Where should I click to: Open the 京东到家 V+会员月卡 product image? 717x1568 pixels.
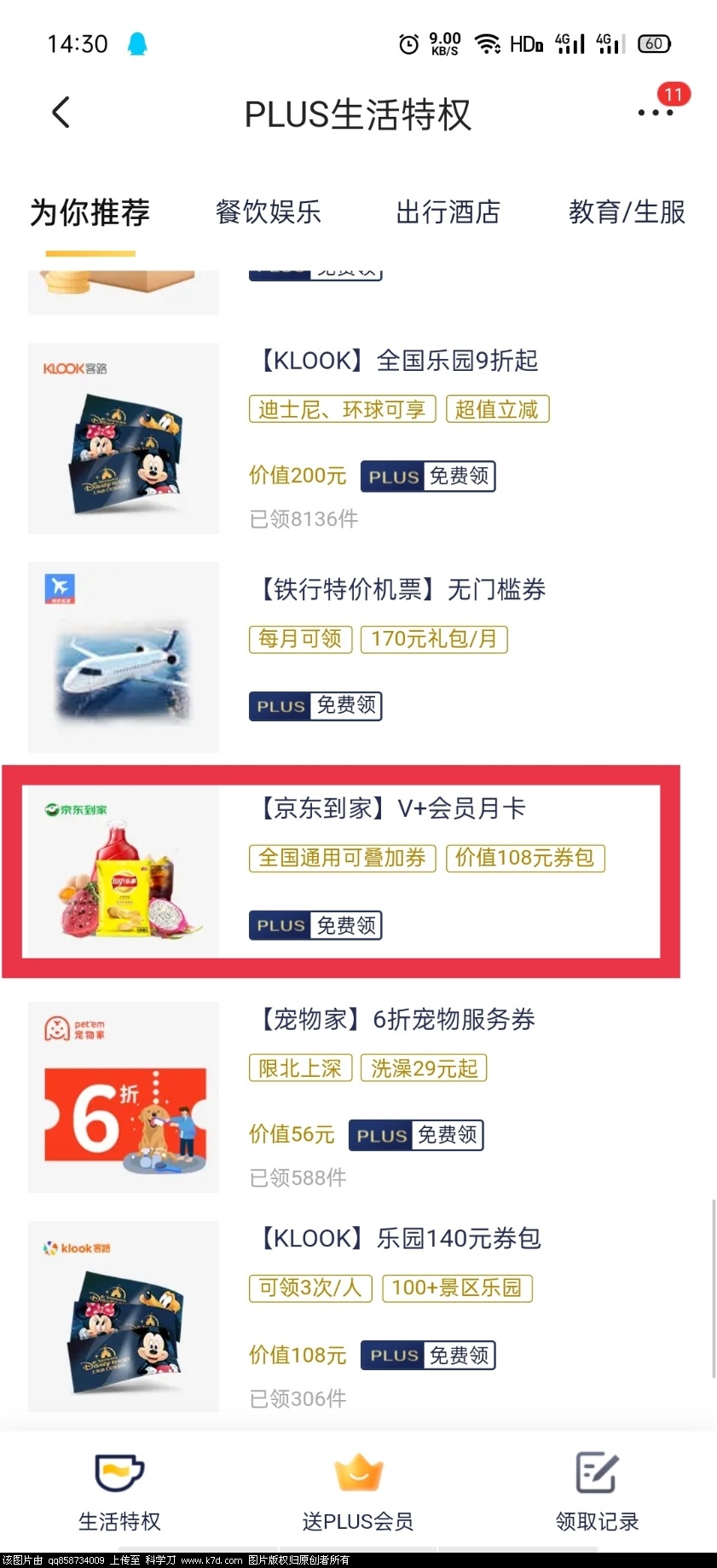124,871
